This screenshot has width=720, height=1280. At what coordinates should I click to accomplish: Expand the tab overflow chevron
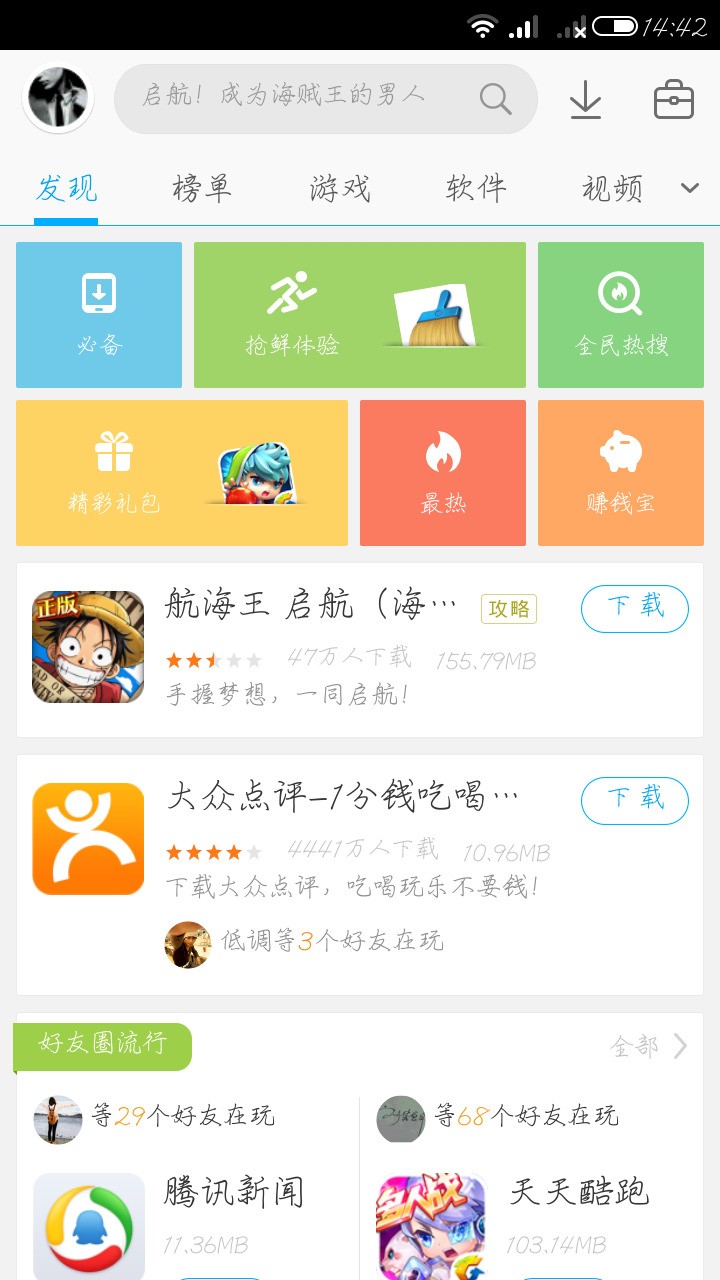688,187
